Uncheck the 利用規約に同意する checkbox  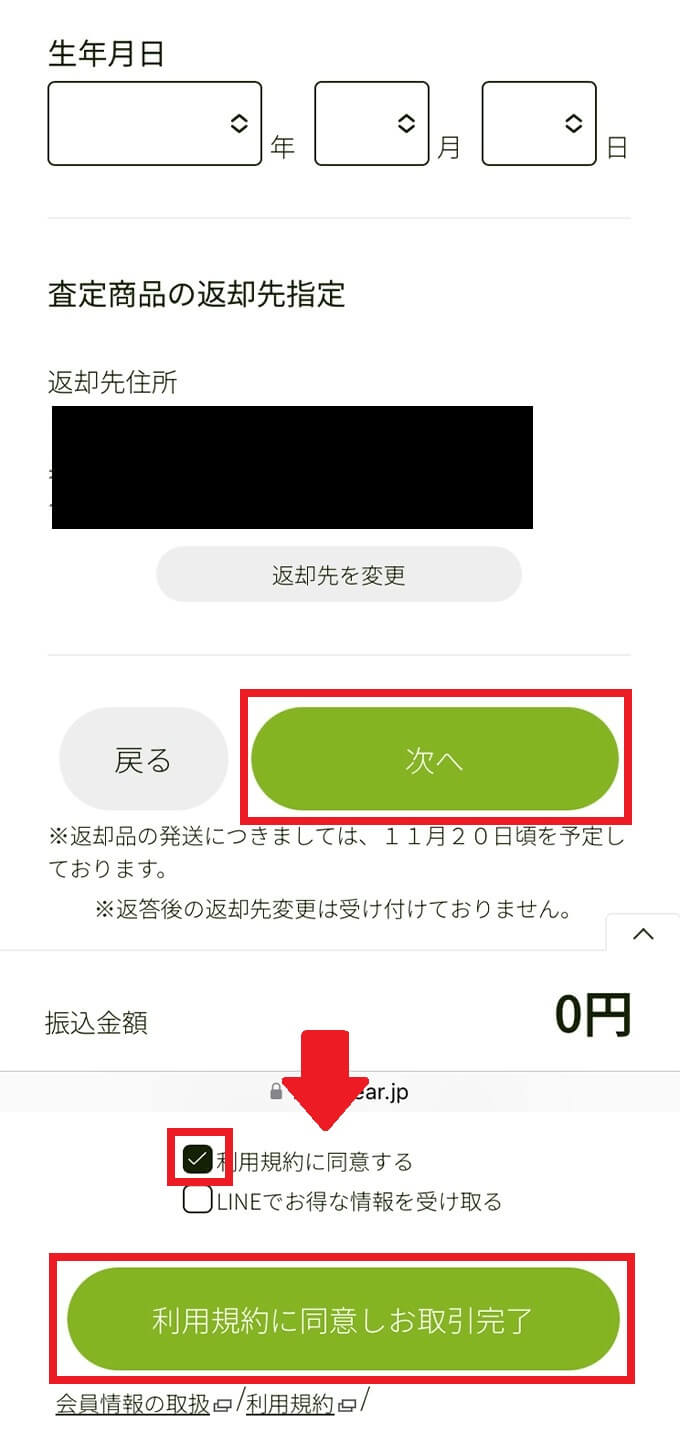pos(198,1160)
